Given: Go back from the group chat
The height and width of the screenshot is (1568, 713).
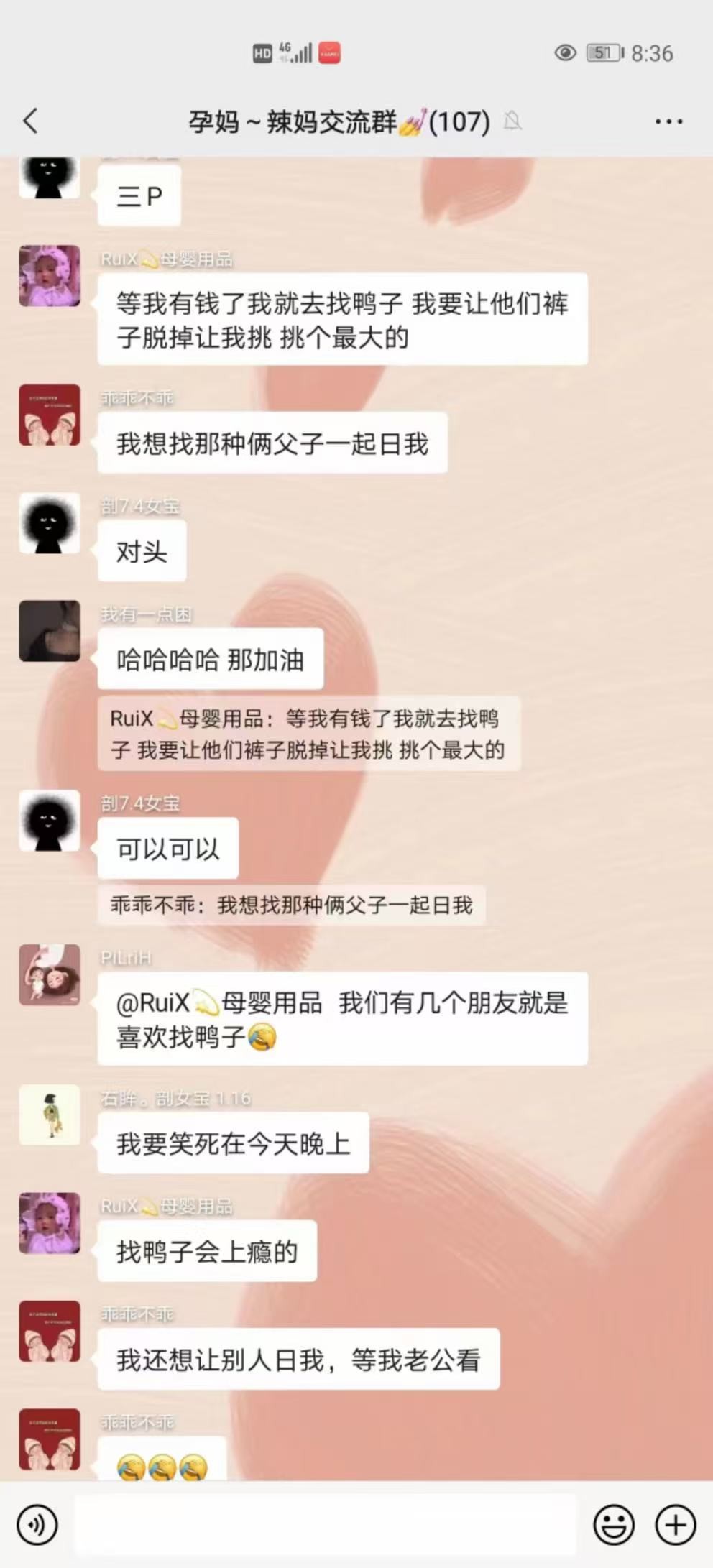Looking at the screenshot, I should pyautogui.click(x=30, y=121).
